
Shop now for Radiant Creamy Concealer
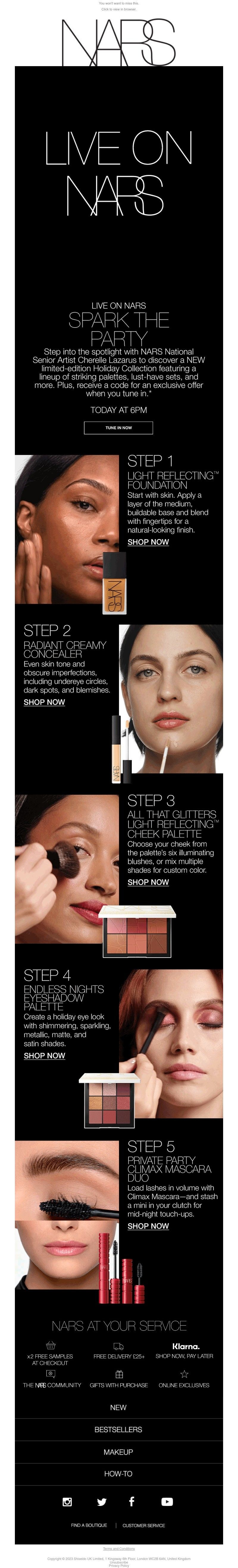tap(44, 702)
